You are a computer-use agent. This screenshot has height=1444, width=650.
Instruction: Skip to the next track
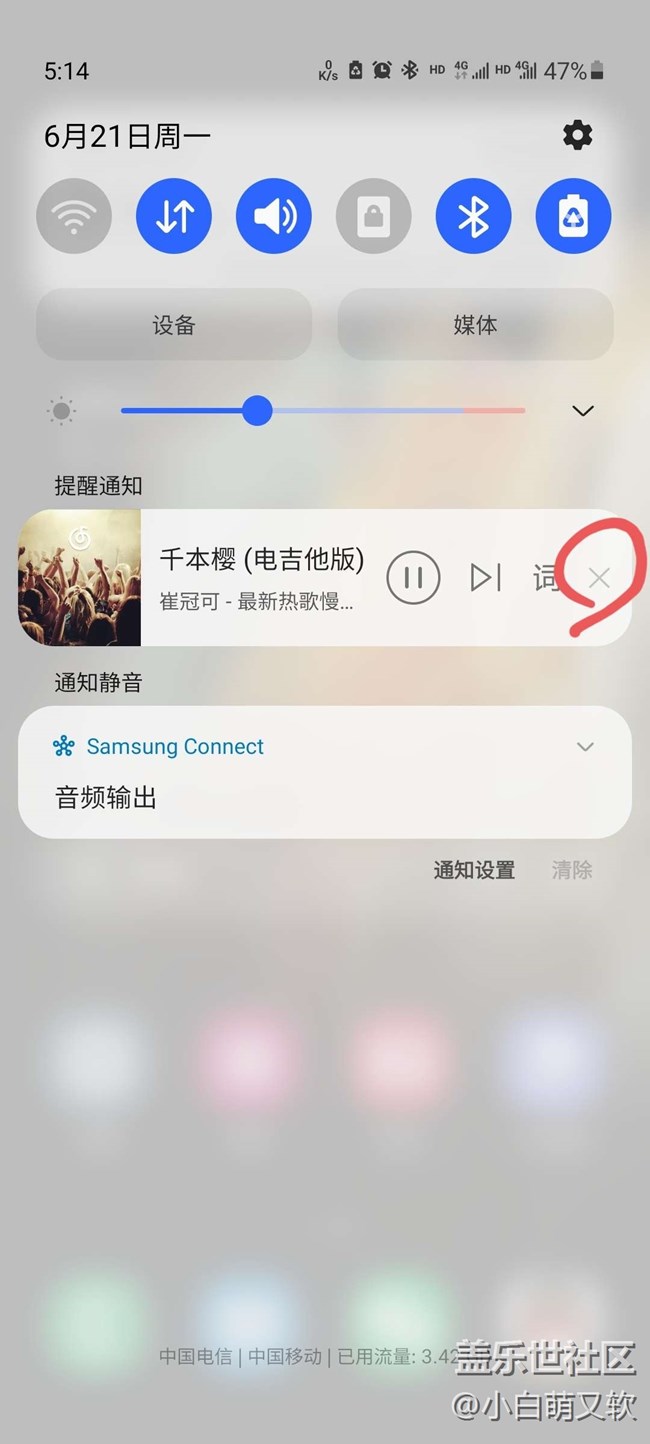coord(485,577)
